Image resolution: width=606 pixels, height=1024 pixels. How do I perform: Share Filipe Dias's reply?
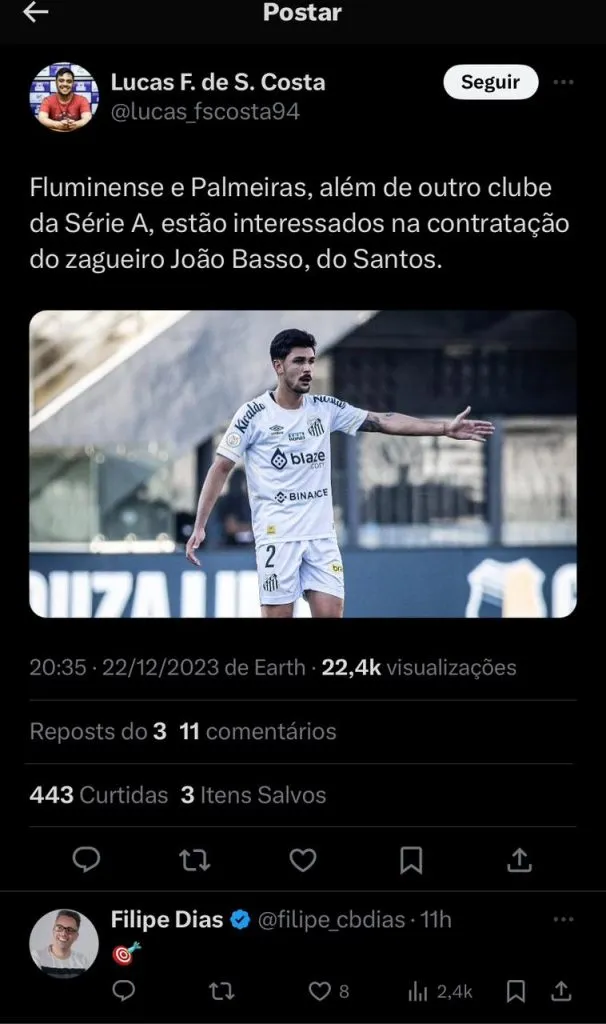[x=563, y=991]
